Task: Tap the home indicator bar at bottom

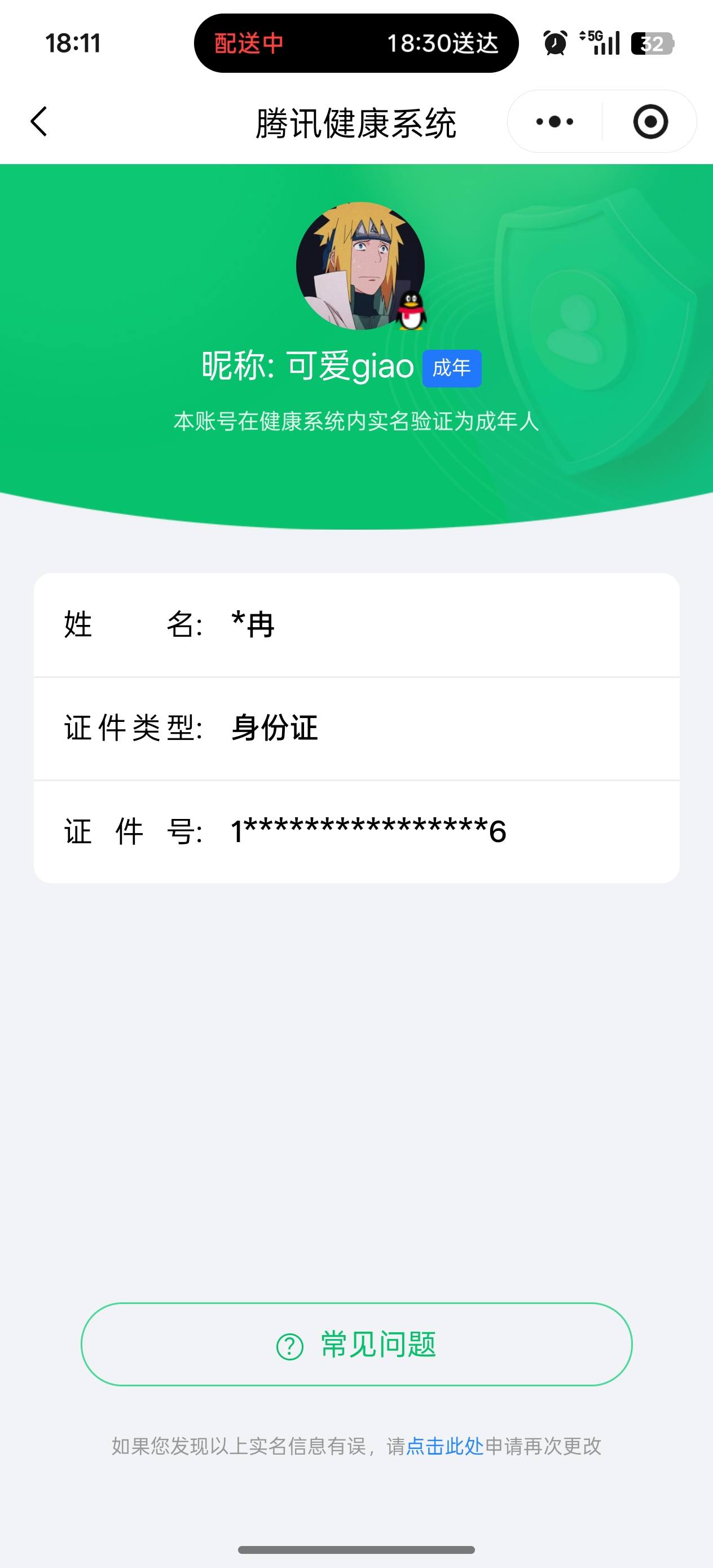Action: point(356,1548)
